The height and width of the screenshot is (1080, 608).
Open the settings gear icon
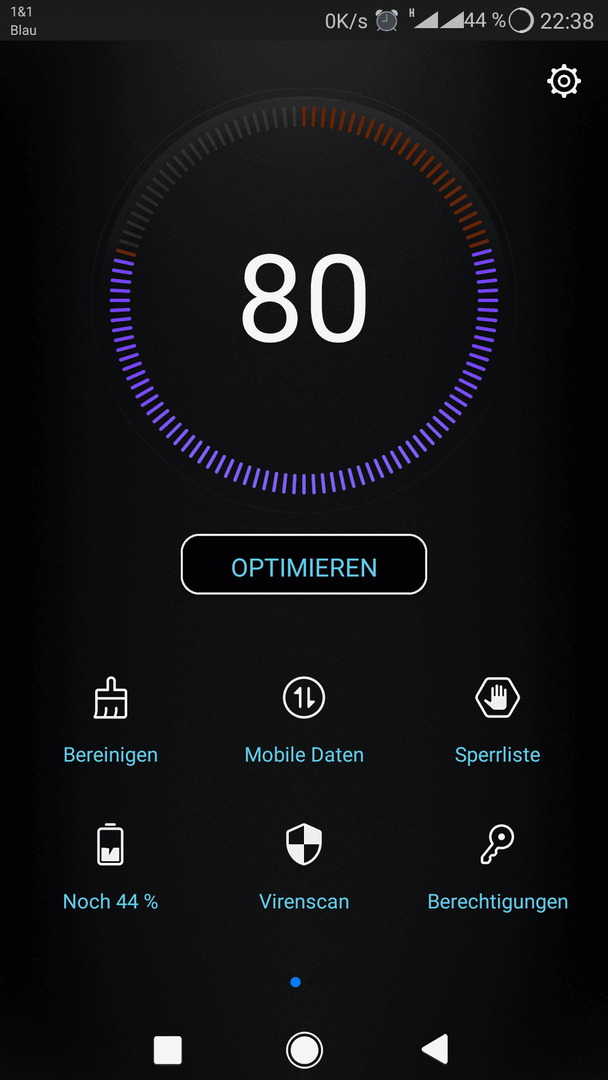pyautogui.click(x=563, y=81)
